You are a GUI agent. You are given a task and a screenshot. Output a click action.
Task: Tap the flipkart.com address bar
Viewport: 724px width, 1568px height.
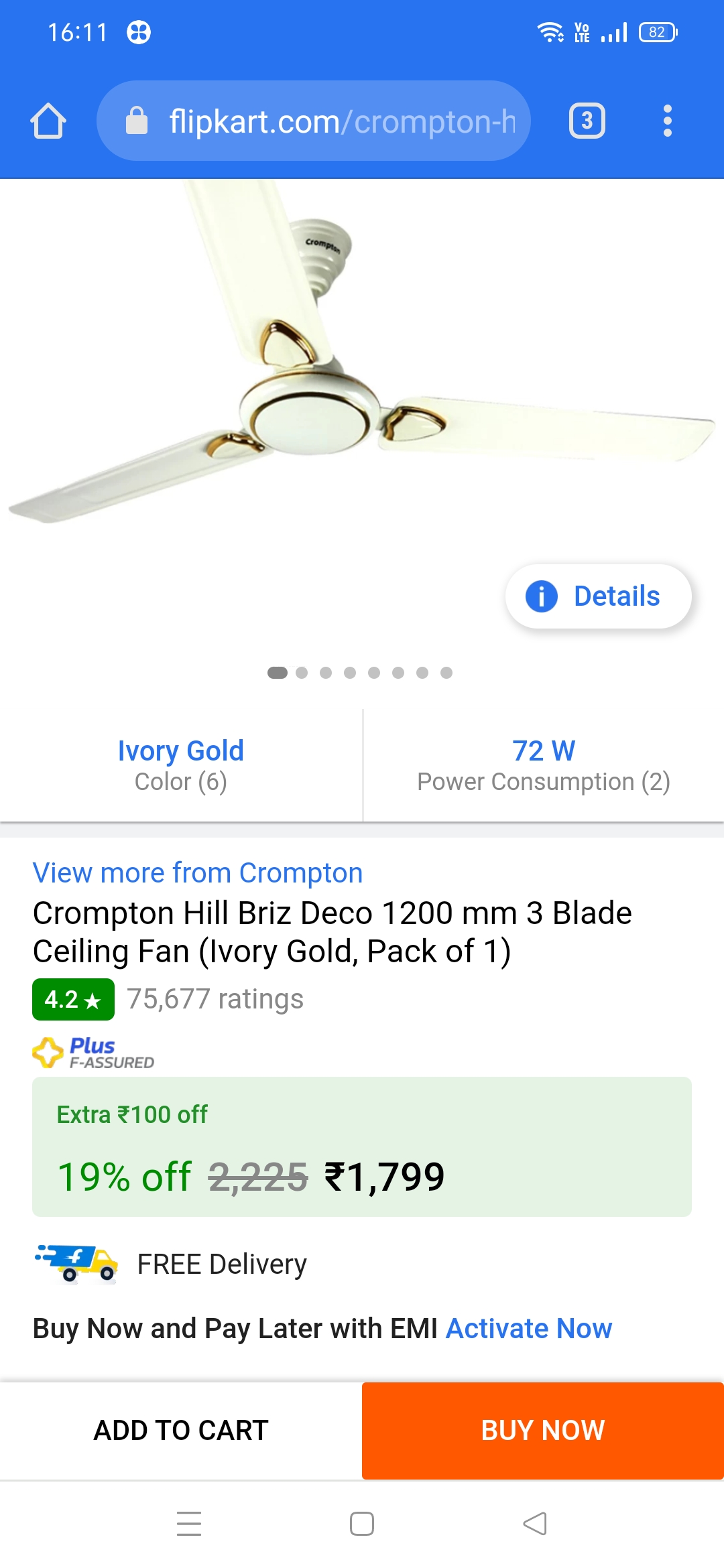314,121
